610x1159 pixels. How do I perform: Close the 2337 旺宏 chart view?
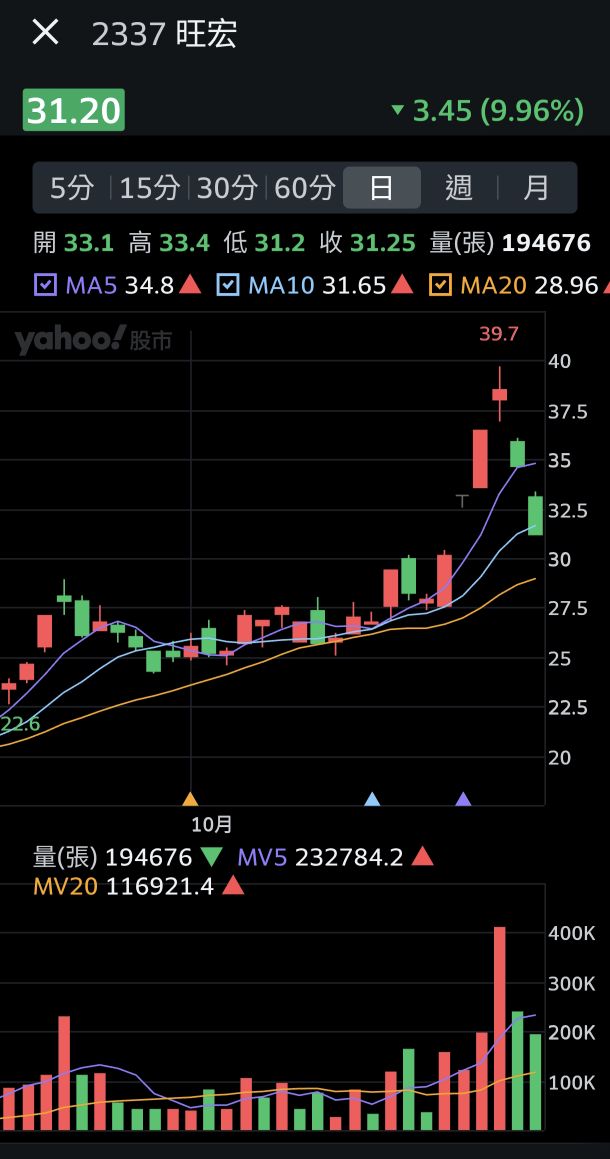click(x=45, y=33)
